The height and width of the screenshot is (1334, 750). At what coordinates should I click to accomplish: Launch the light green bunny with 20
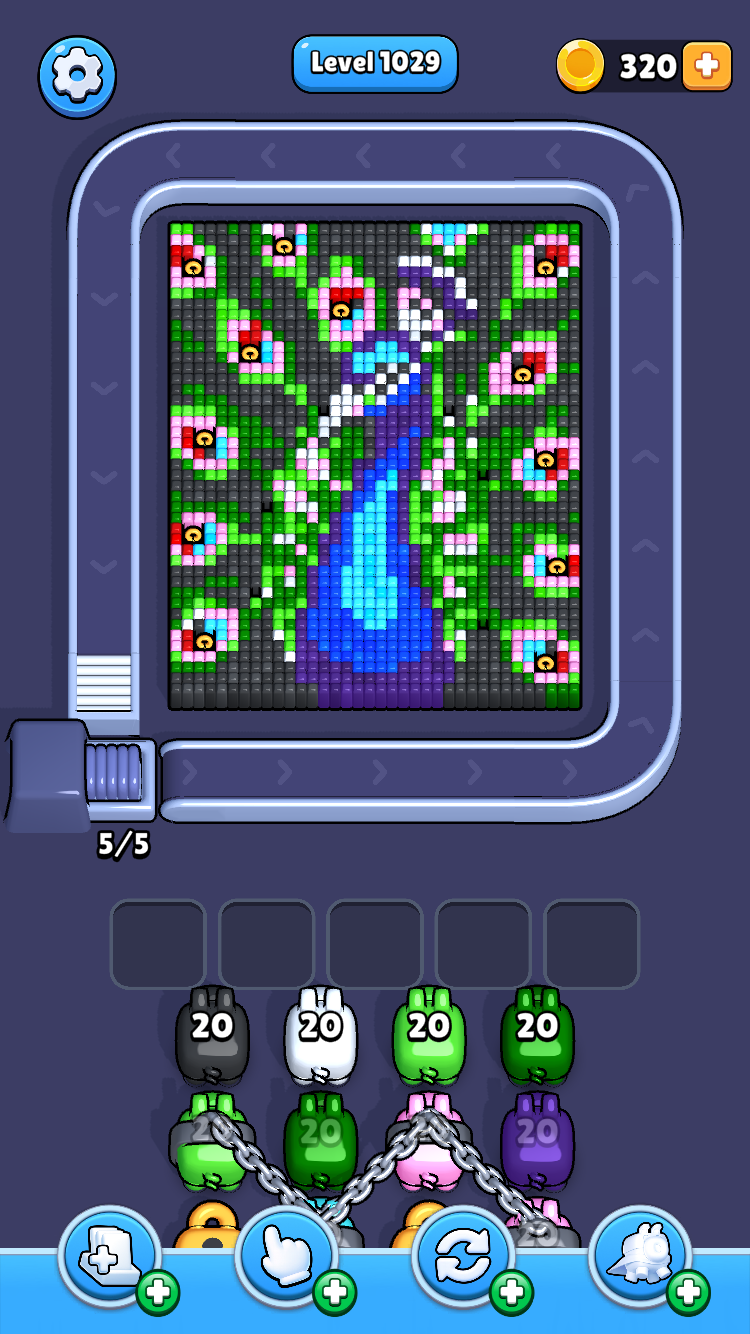[x=429, y=1034]
